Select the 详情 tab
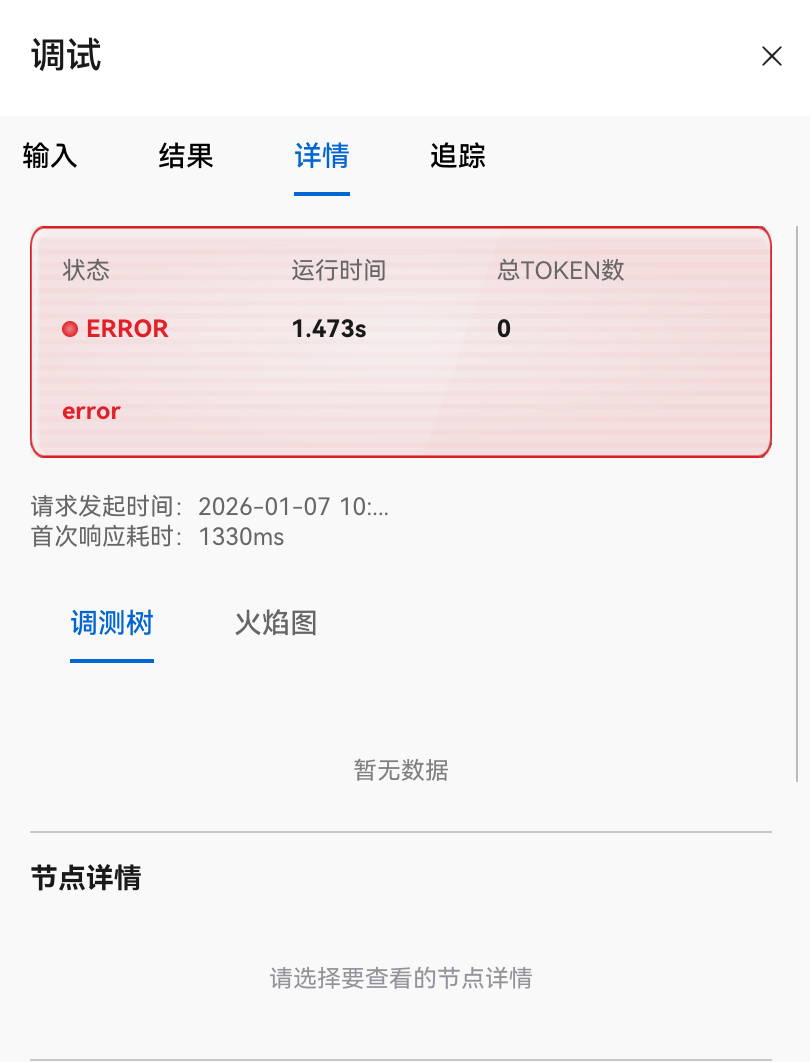The height and width of the screenshot is (1062, 810). (x=321, y=156)
